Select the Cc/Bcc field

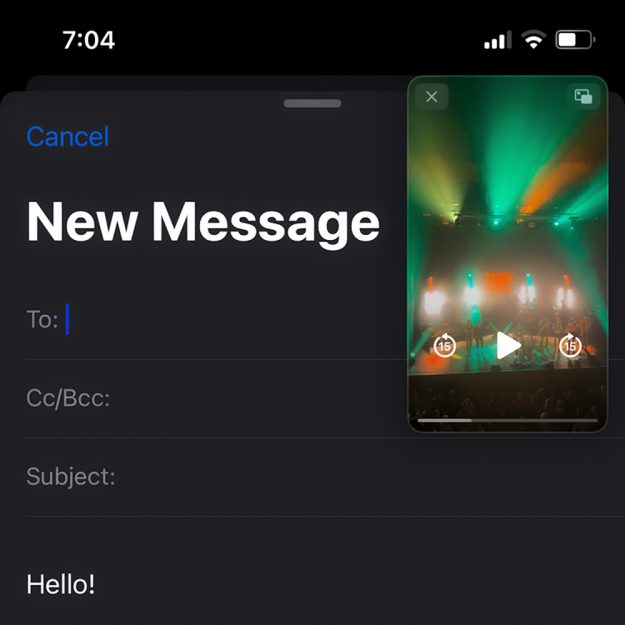(x=230, y=398)
